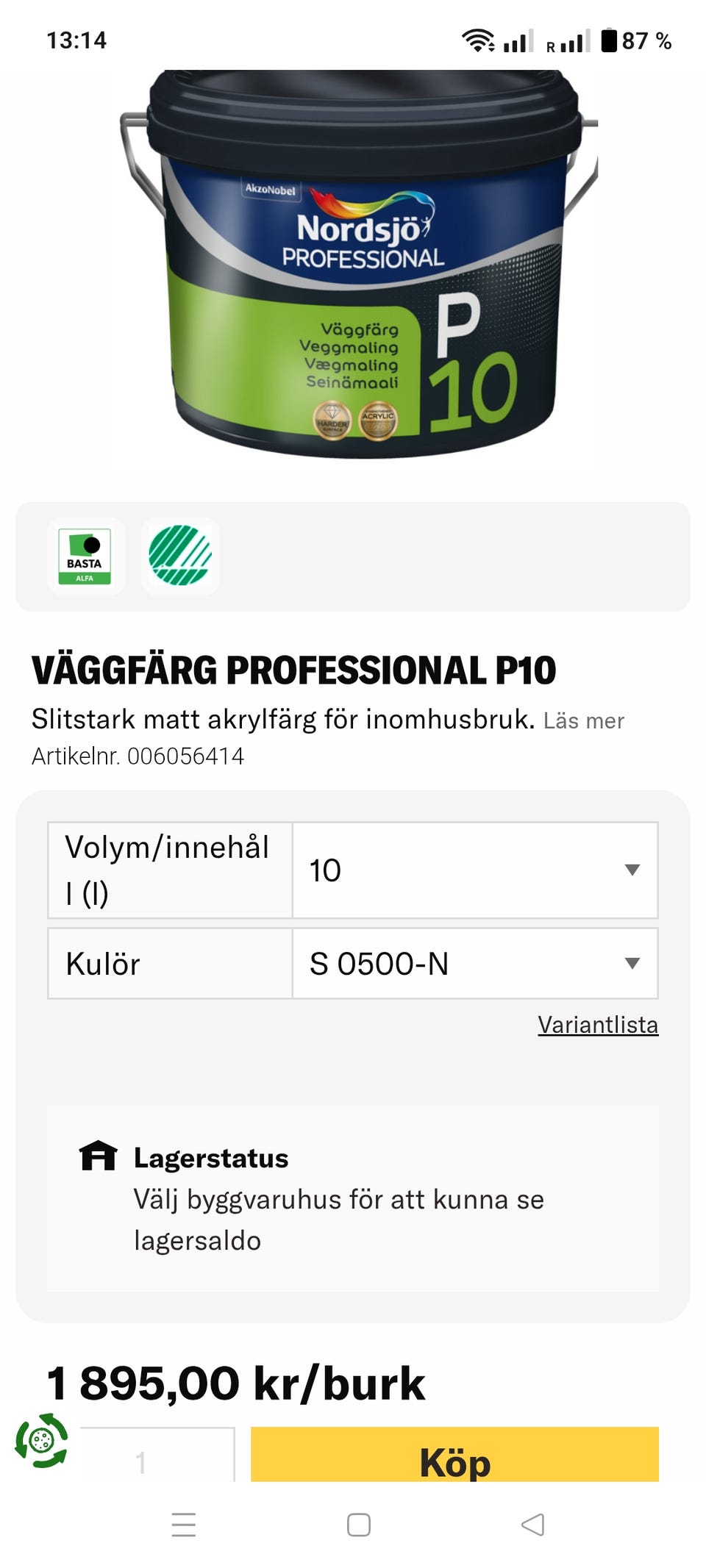
Task: Go to the system home screen
Action: [x=358, y=1525]
